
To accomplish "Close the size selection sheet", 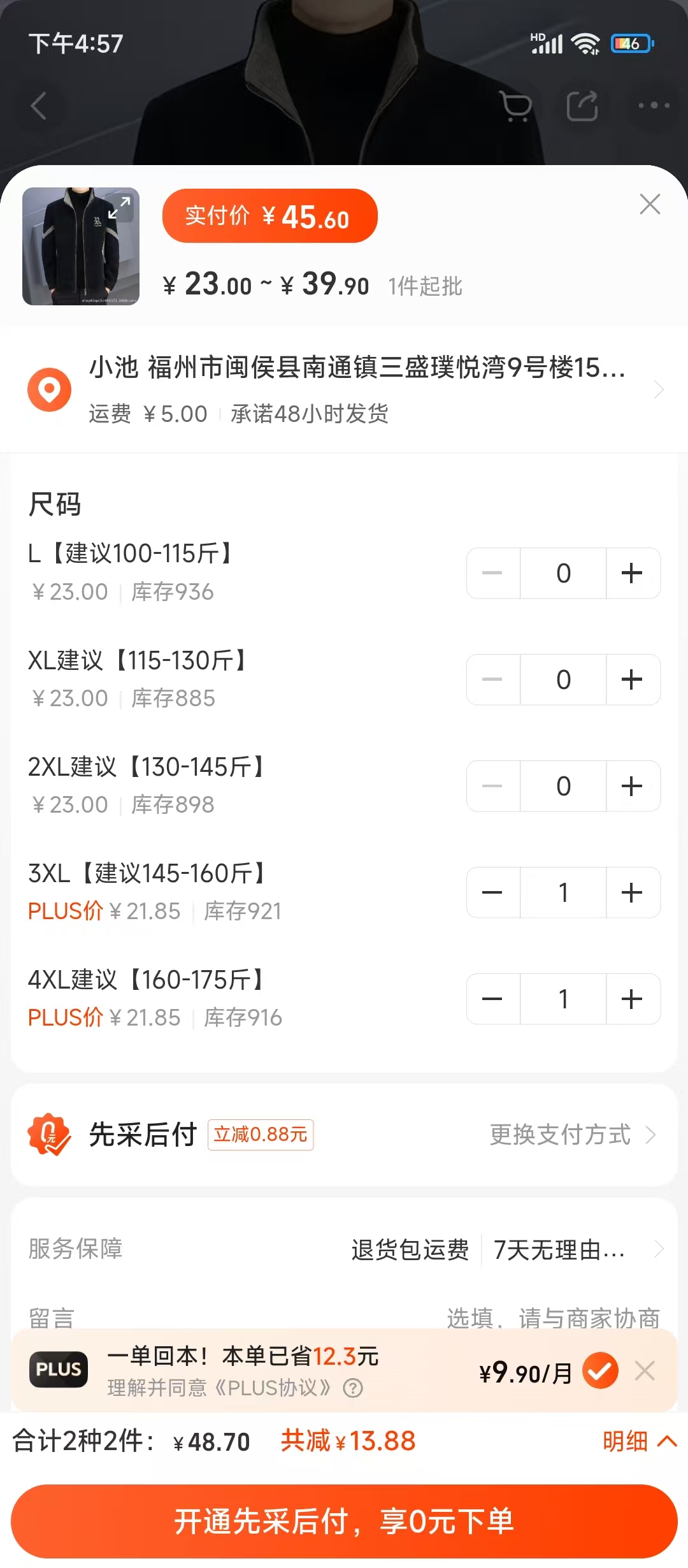I will (650, 204).
